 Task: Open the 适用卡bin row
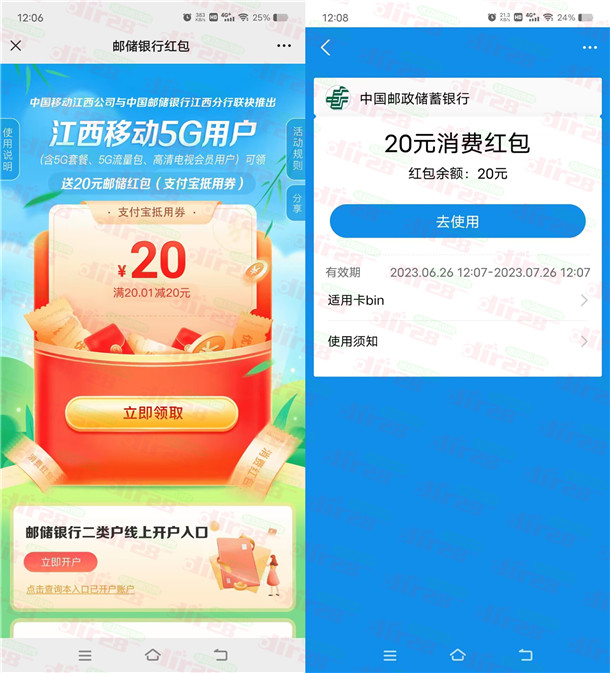[x=457, y=300]
